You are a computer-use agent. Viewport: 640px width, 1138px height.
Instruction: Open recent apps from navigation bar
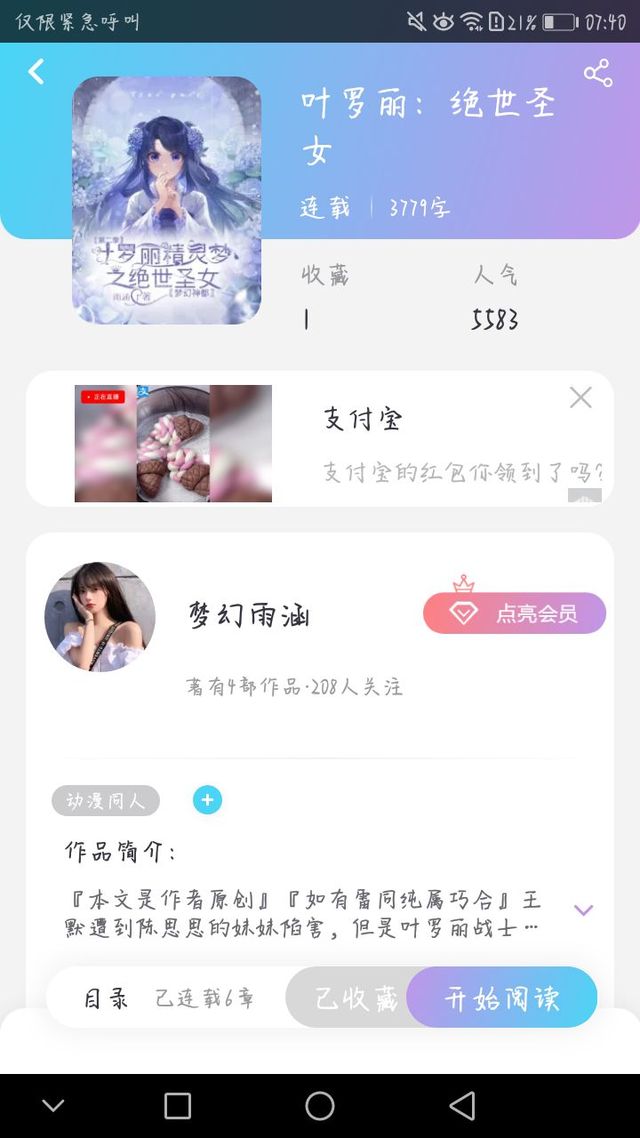177,1105
